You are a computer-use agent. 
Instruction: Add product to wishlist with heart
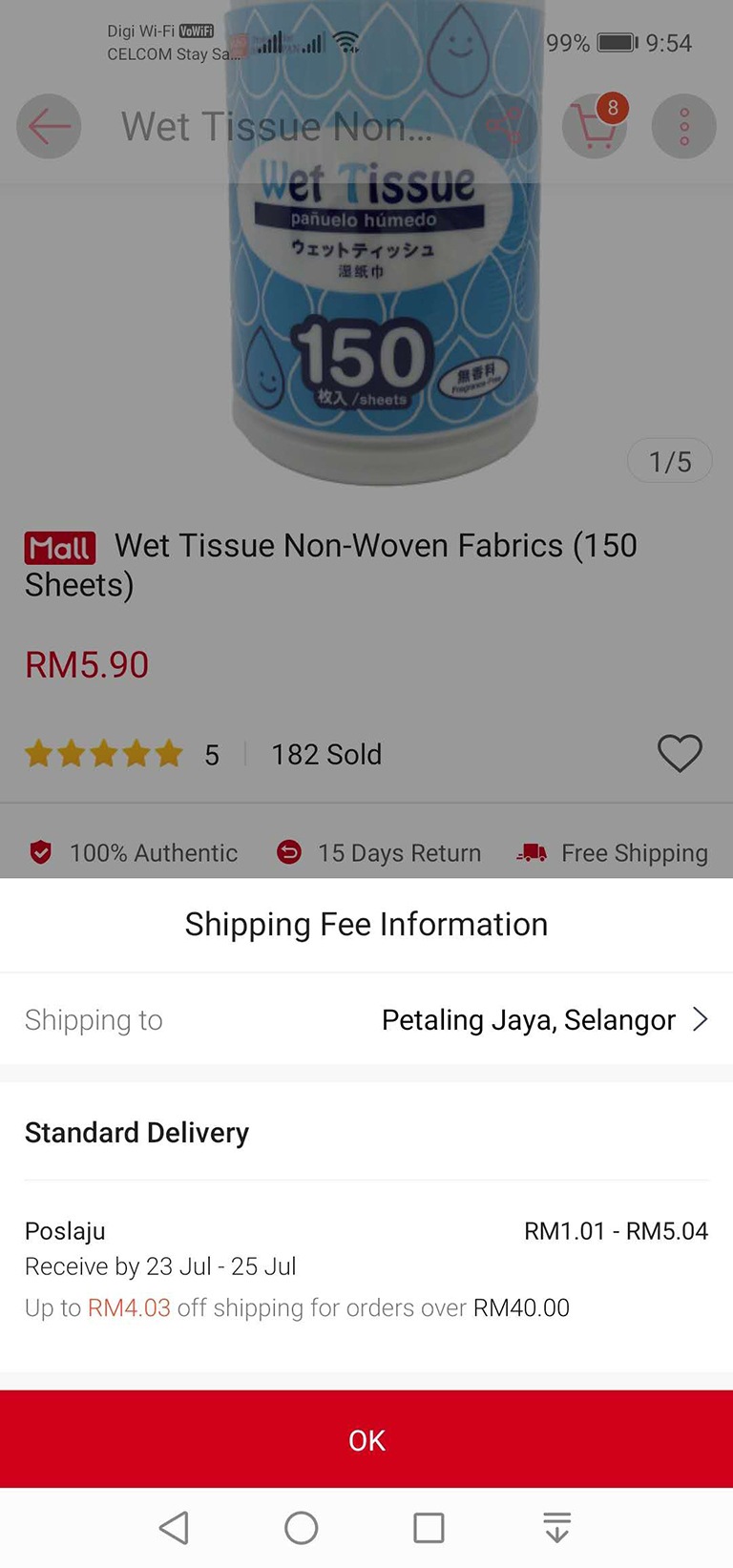coord(680,753)
